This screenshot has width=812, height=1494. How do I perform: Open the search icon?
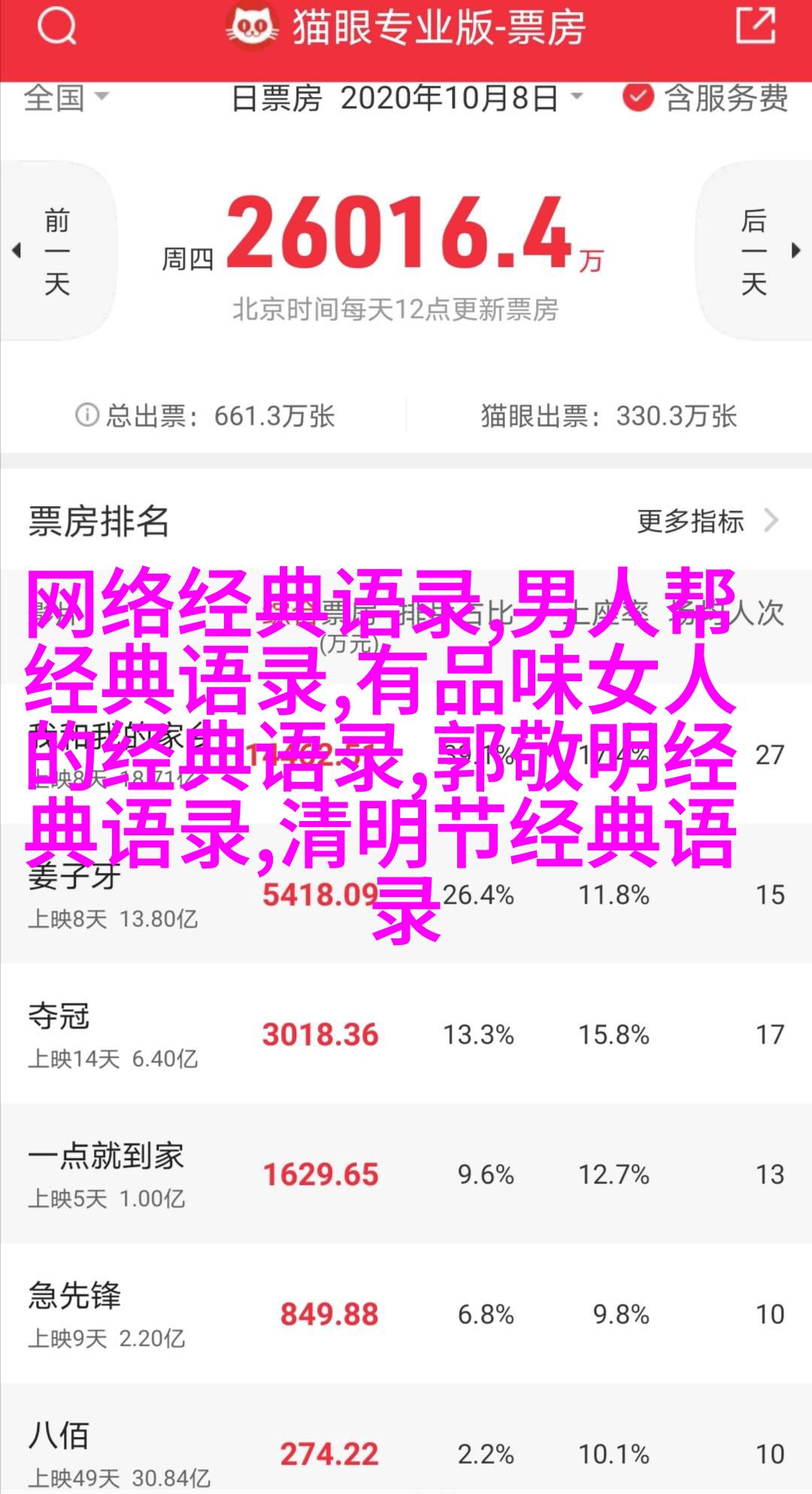coord(56,28)
